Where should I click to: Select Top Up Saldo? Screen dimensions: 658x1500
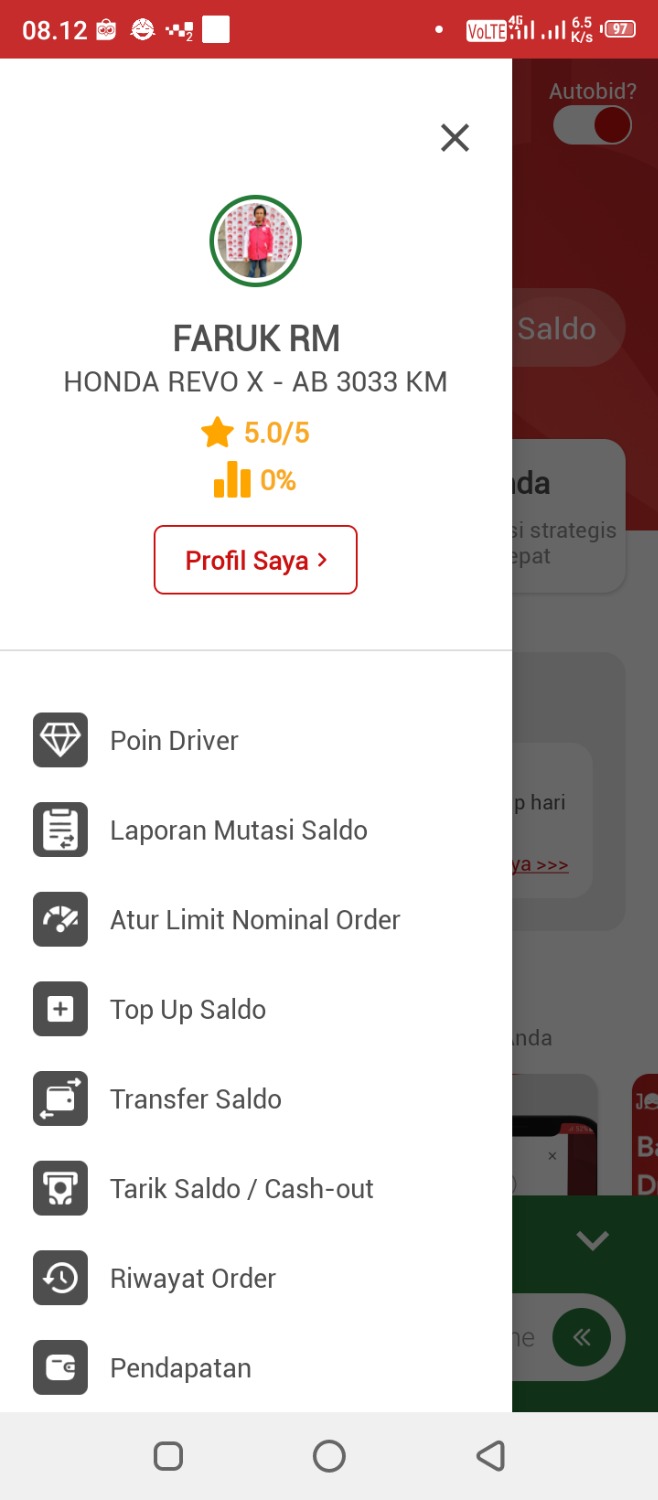(x=187, y=1010)
